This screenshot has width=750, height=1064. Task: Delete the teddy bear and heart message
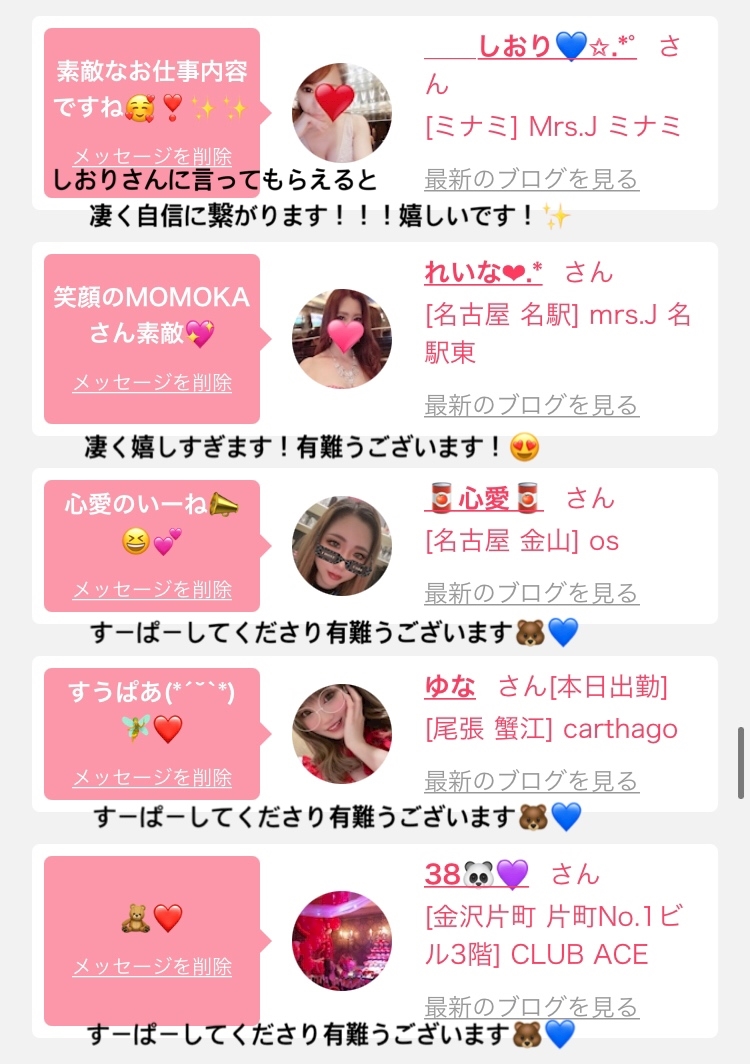click(x=152, y=967)
